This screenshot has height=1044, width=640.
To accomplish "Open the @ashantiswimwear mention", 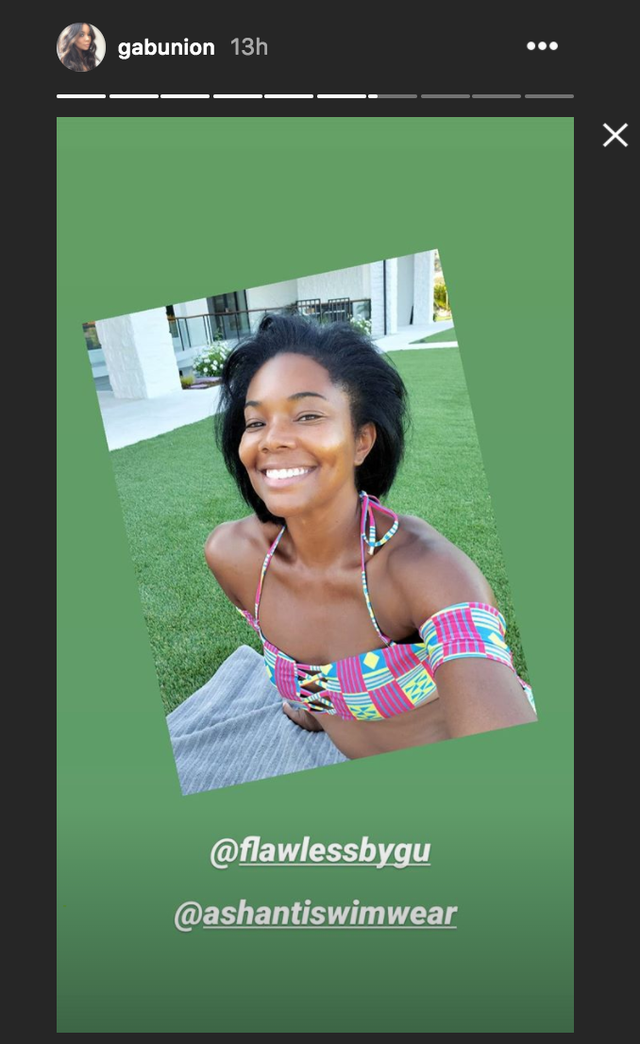I will [315, 914].
